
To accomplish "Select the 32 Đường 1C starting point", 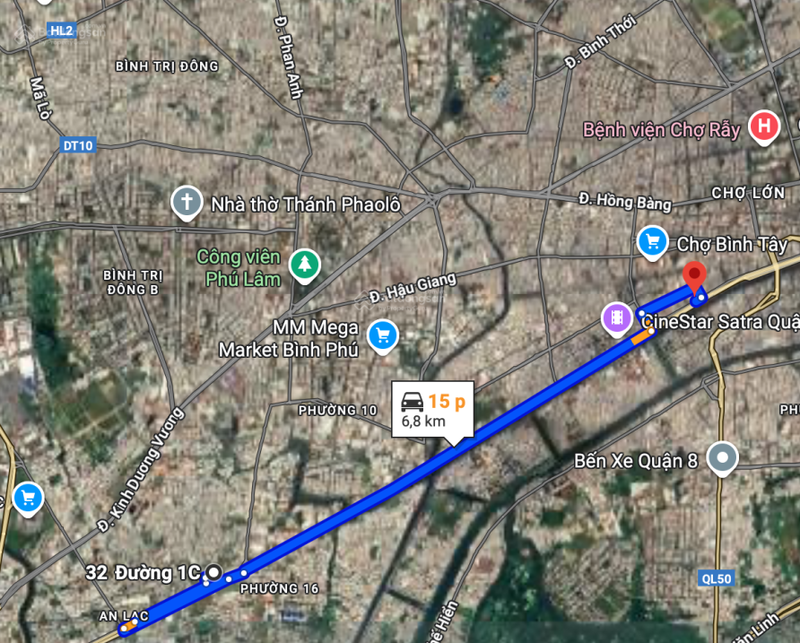I will [x=213, y=573].
